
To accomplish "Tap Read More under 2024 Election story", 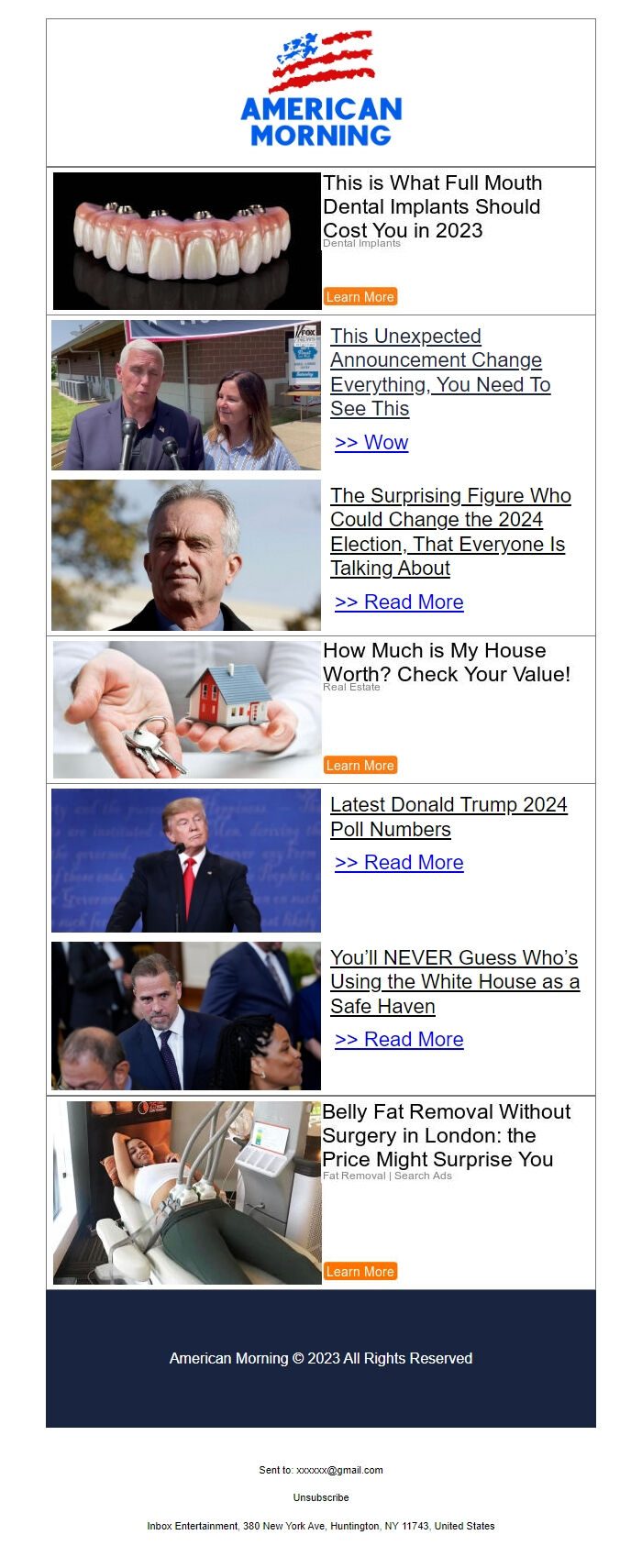I will tap(399, 602).
